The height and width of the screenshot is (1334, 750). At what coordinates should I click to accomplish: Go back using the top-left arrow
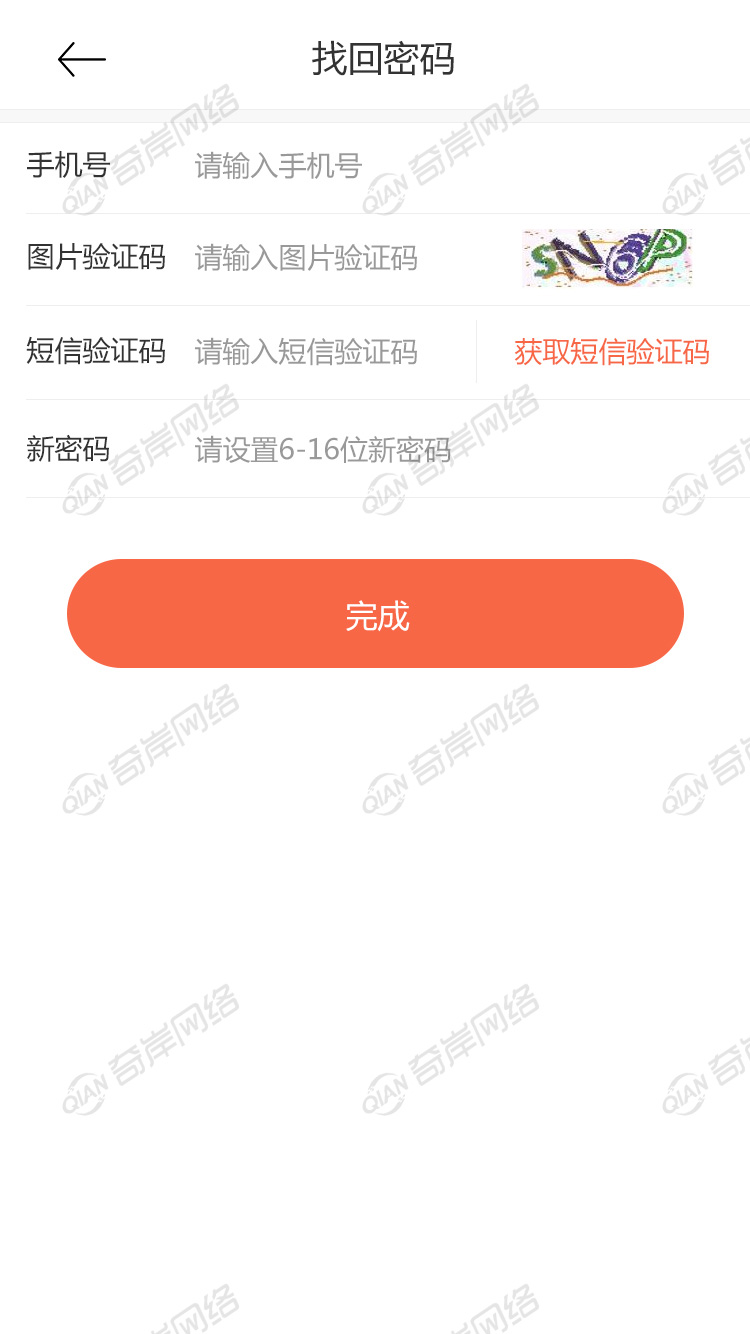81,60
